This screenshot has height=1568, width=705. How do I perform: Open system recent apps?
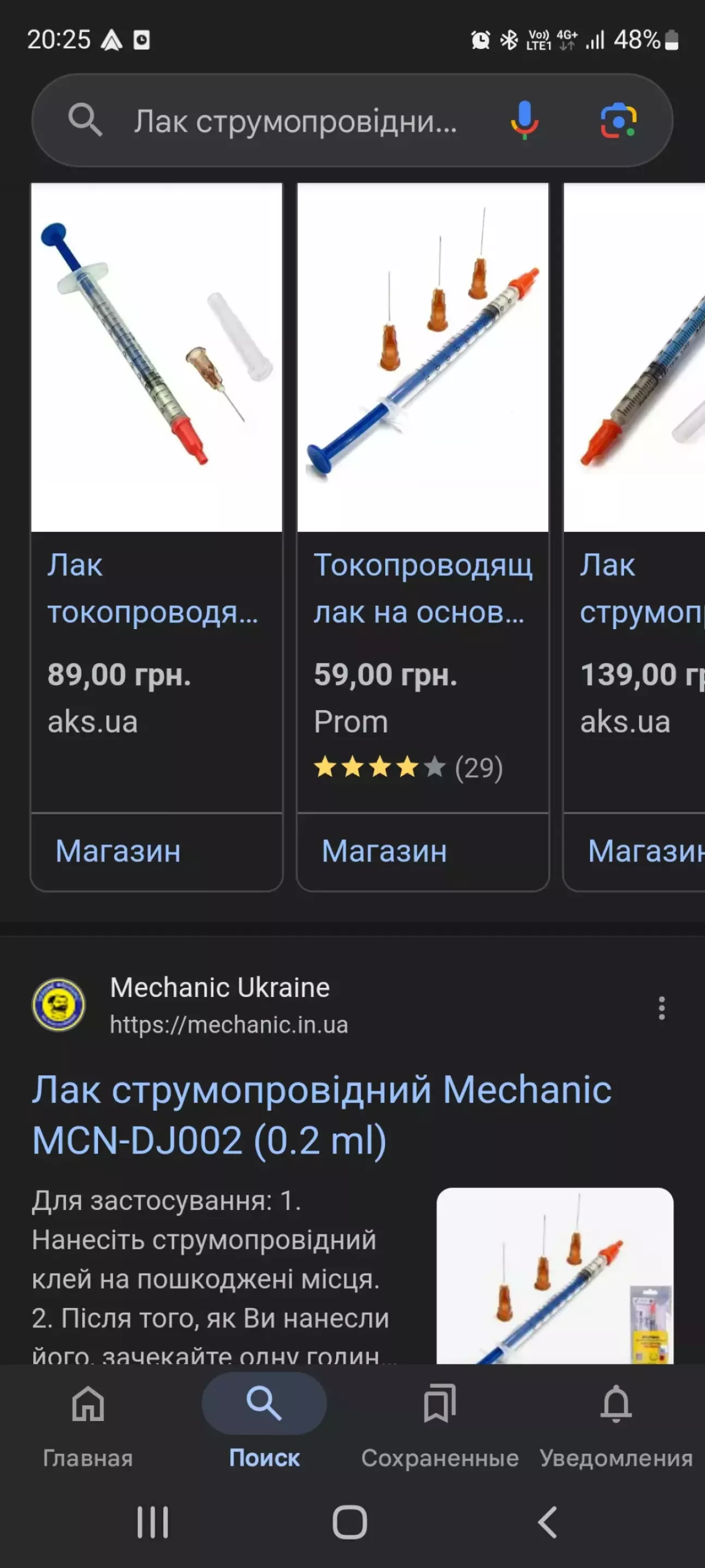(153, 1522)
